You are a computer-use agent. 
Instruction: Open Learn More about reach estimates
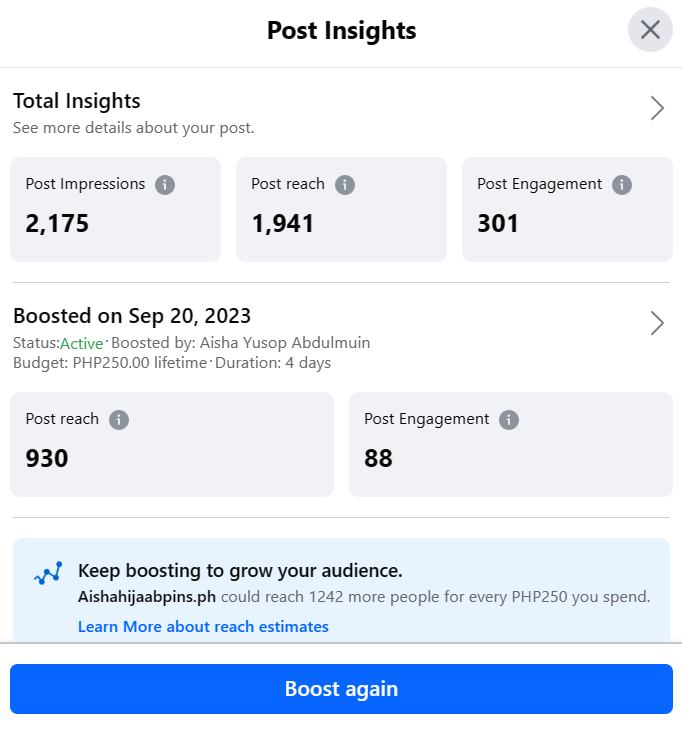[x=203, y=627]
